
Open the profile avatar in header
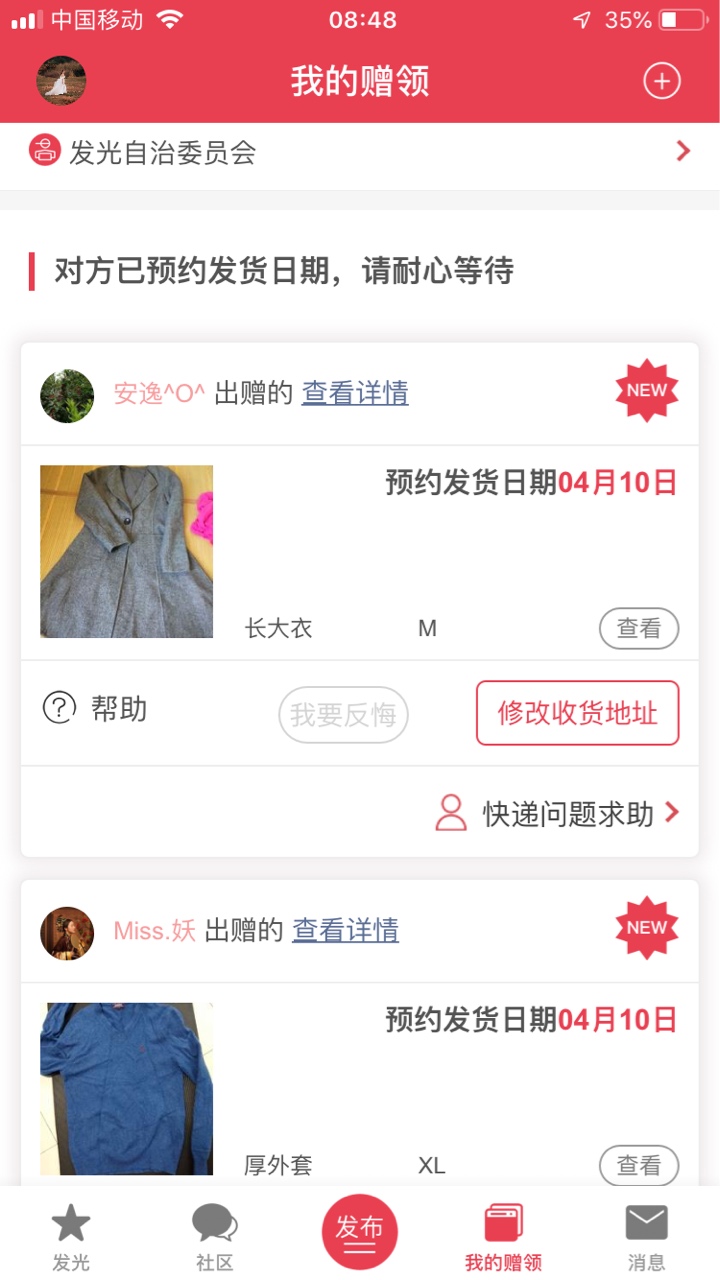(x=61, y=81)
